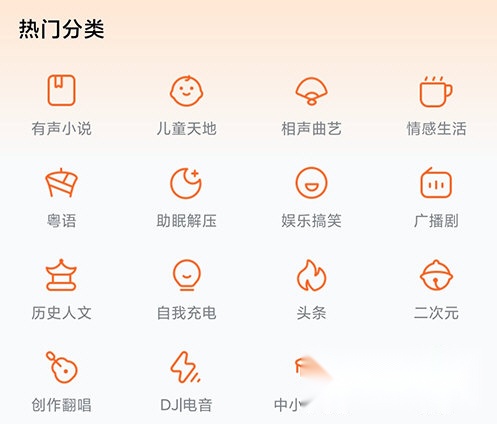This screenshot has height=424, width=497.
Task: Go to 创作翻唱 category
Action: click(61, 382)
